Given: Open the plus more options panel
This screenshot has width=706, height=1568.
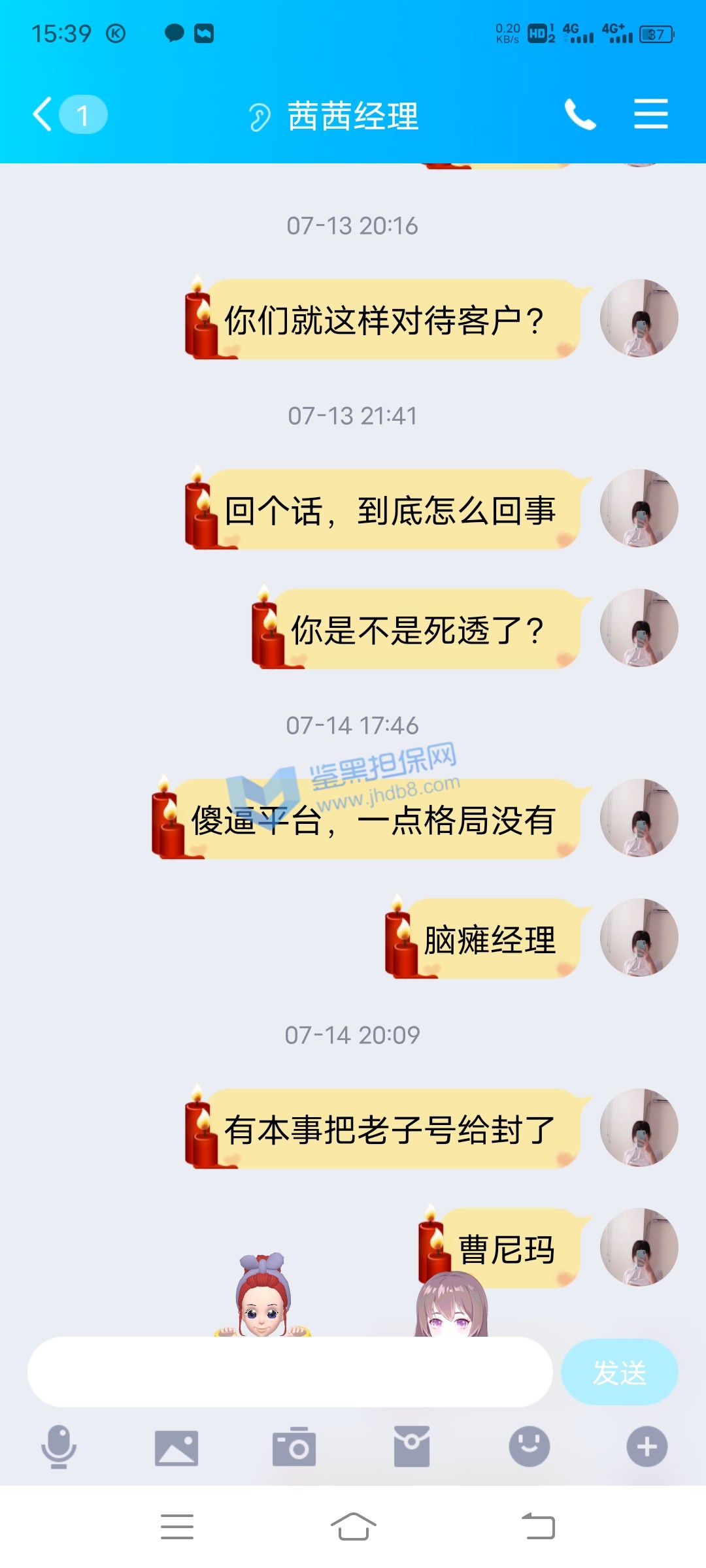Looking at the screenshot, I should 647,1446.
